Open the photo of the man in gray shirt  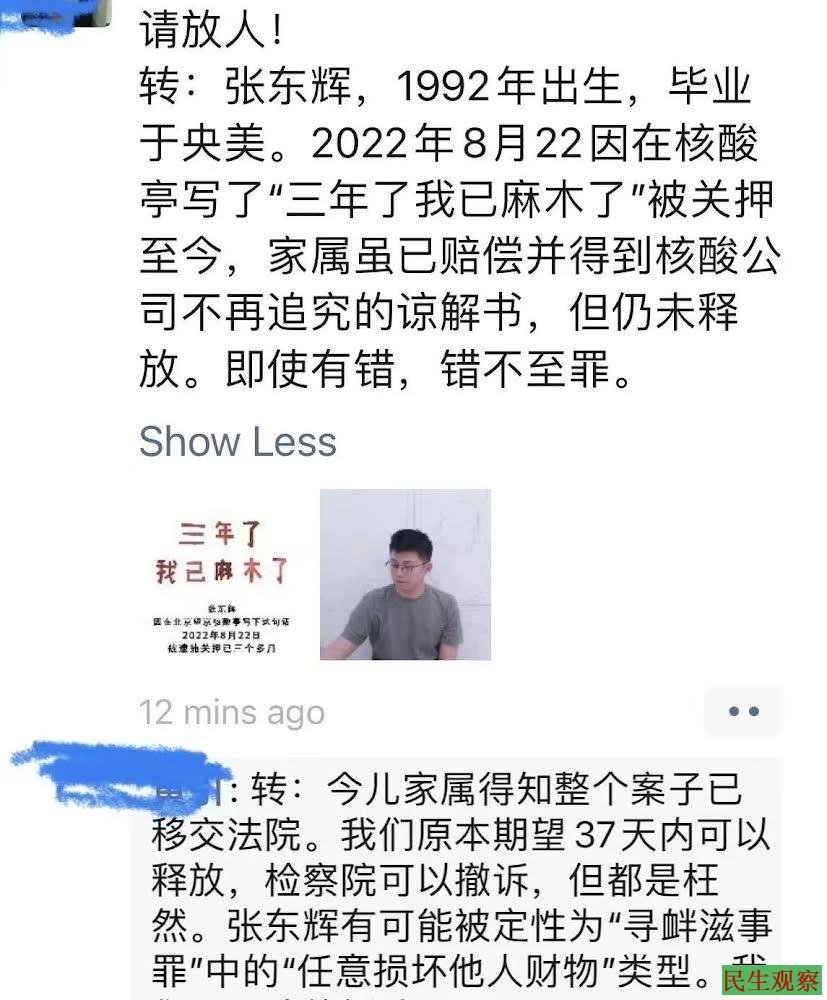coord(405,575)
